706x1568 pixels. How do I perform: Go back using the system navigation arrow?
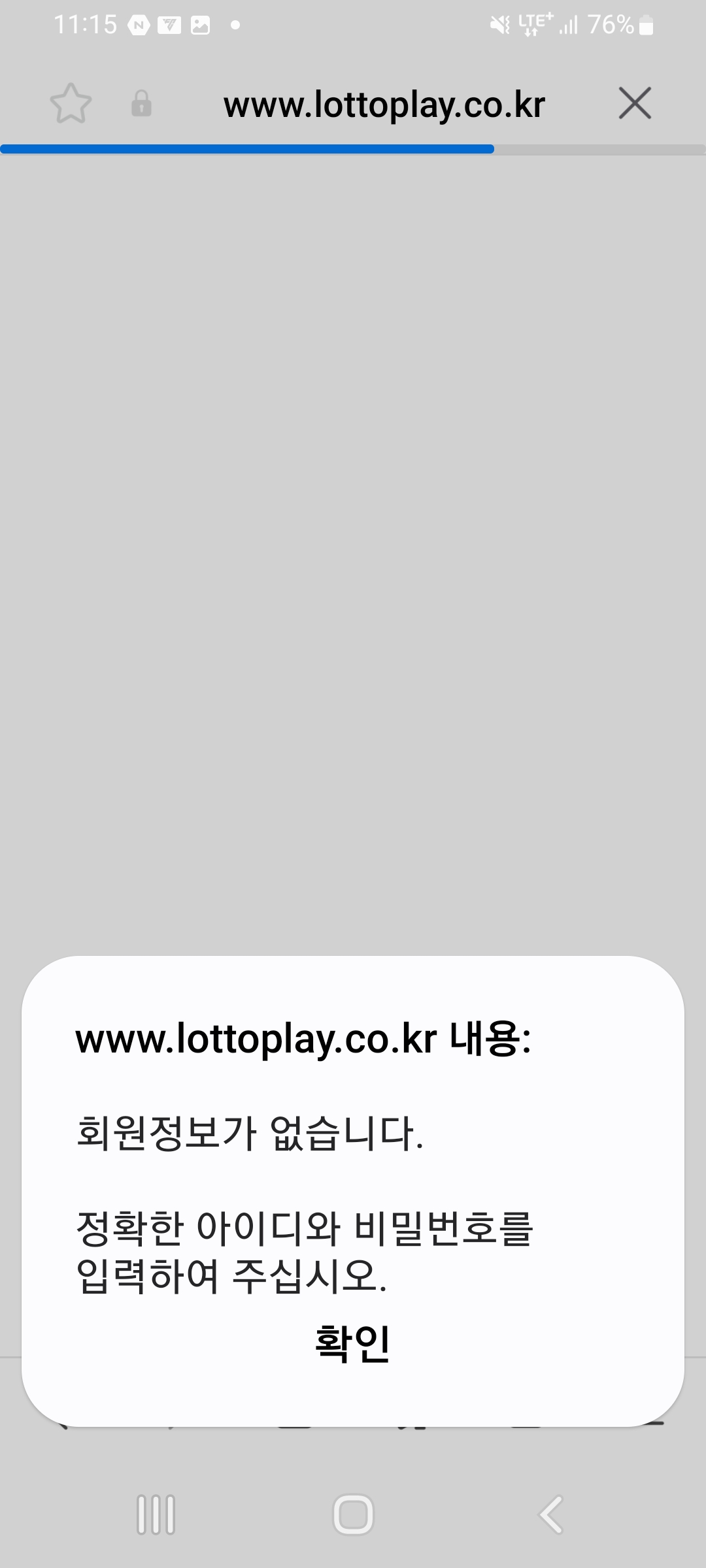(x=550, y=1514)
